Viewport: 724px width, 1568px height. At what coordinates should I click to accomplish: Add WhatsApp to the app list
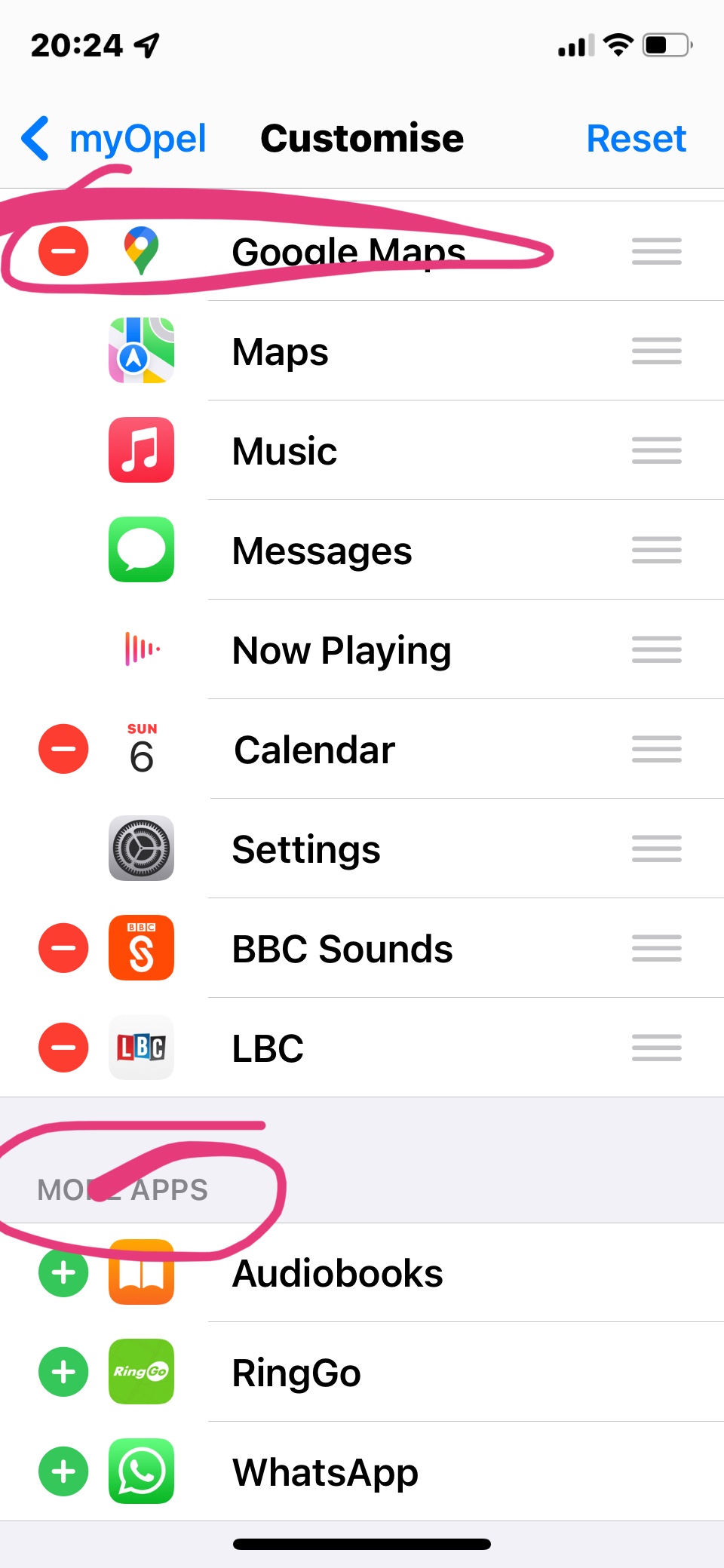tap(63, 1471)
